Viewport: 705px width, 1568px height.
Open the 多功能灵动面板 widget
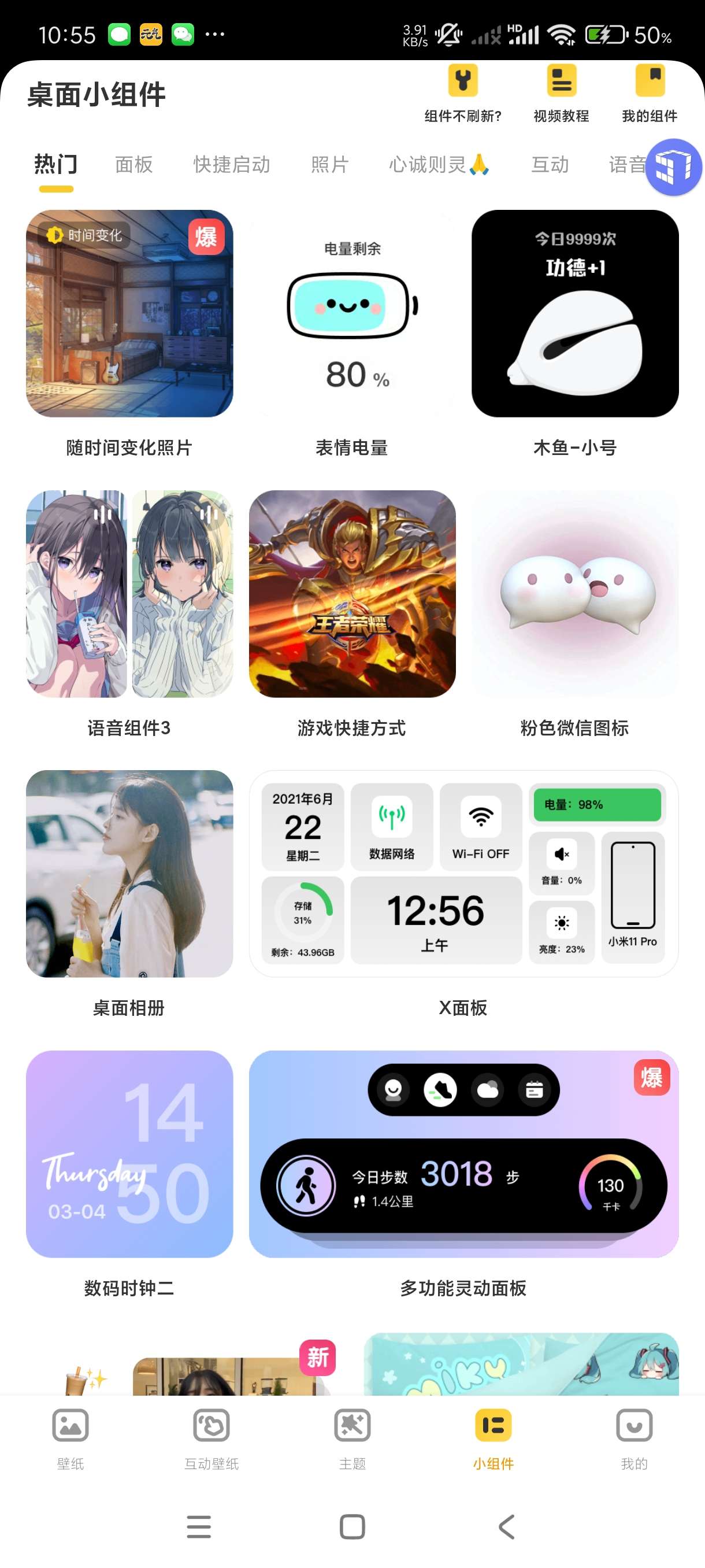(x=463, y=1153)
